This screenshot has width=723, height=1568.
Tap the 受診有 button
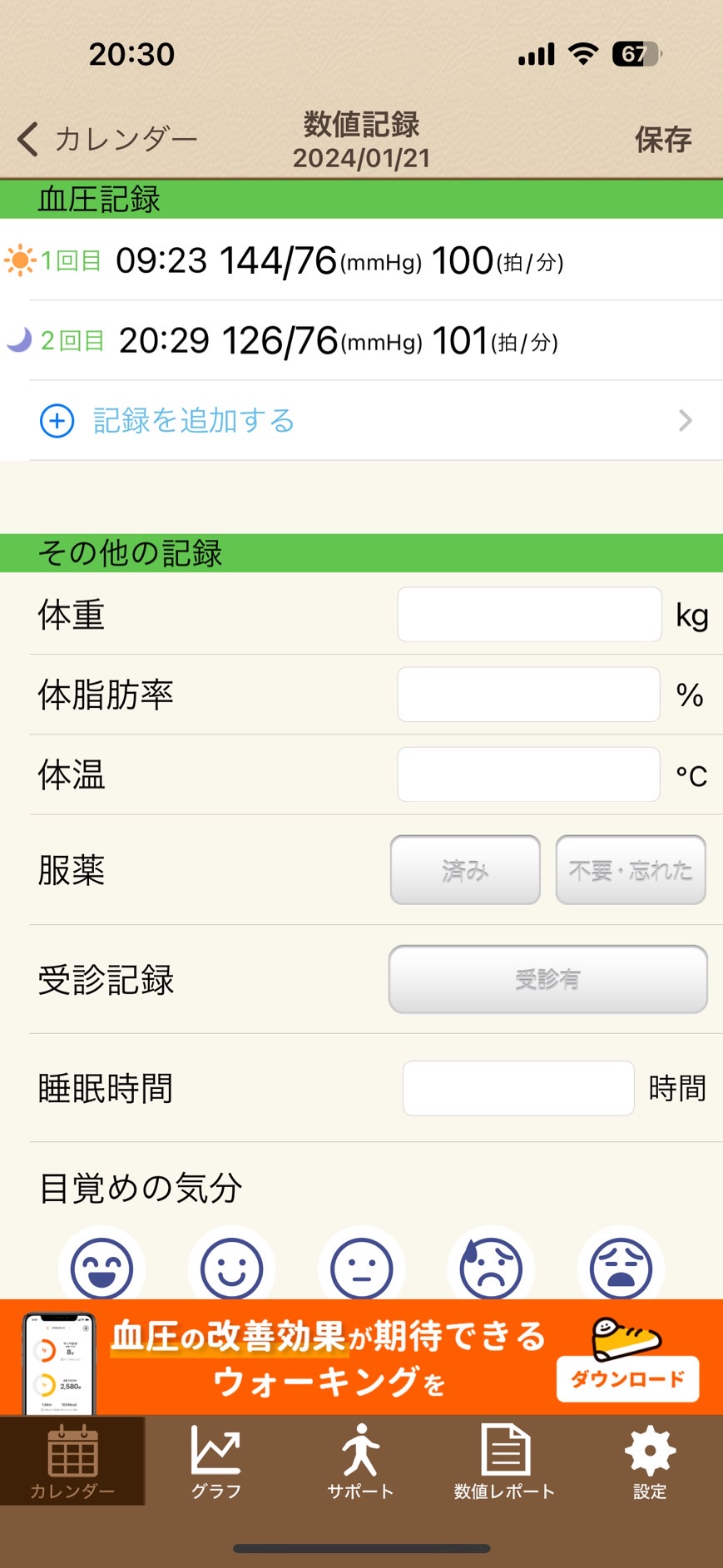click(548, 979)
